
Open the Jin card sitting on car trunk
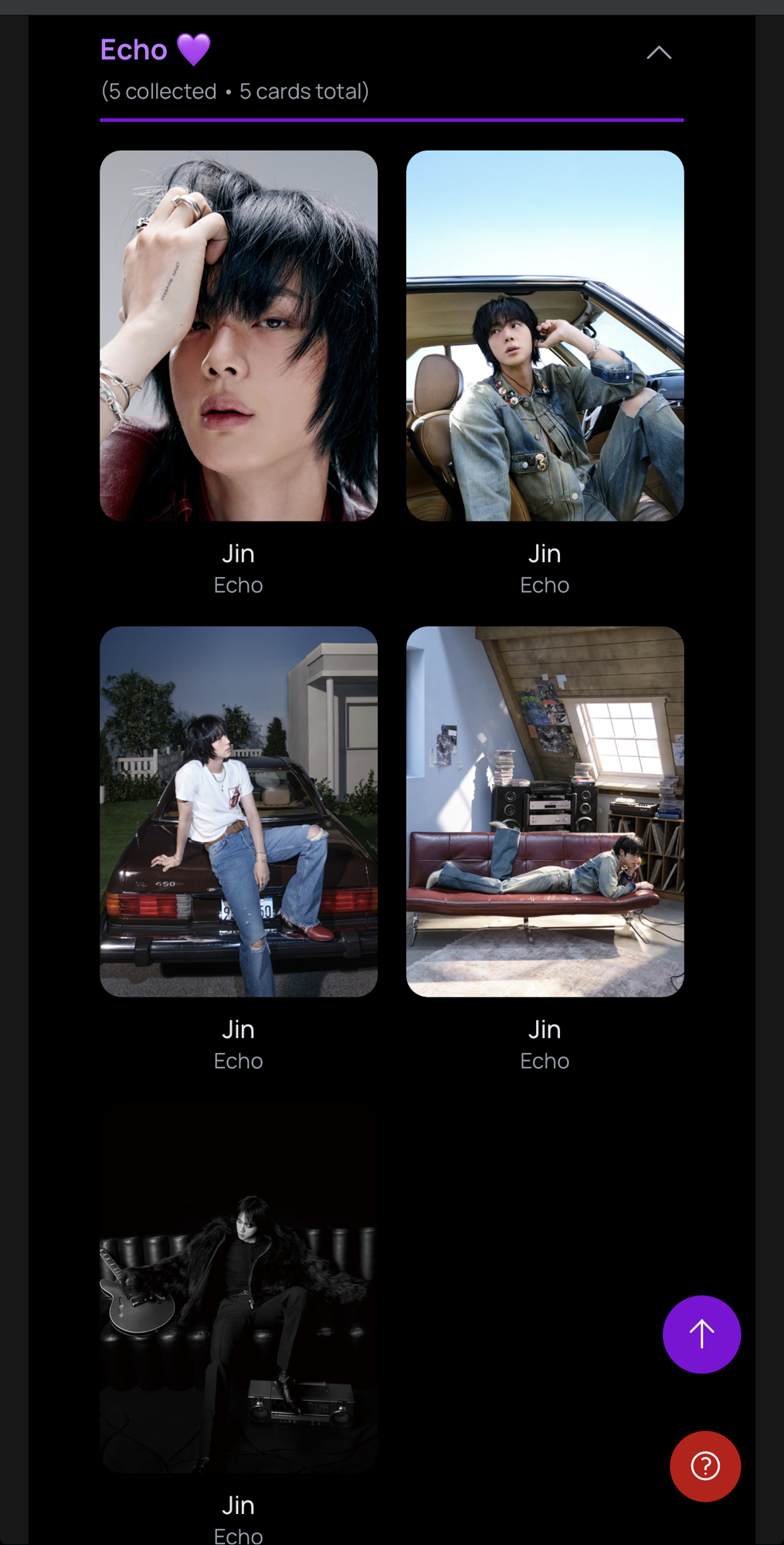pos(239,811)
